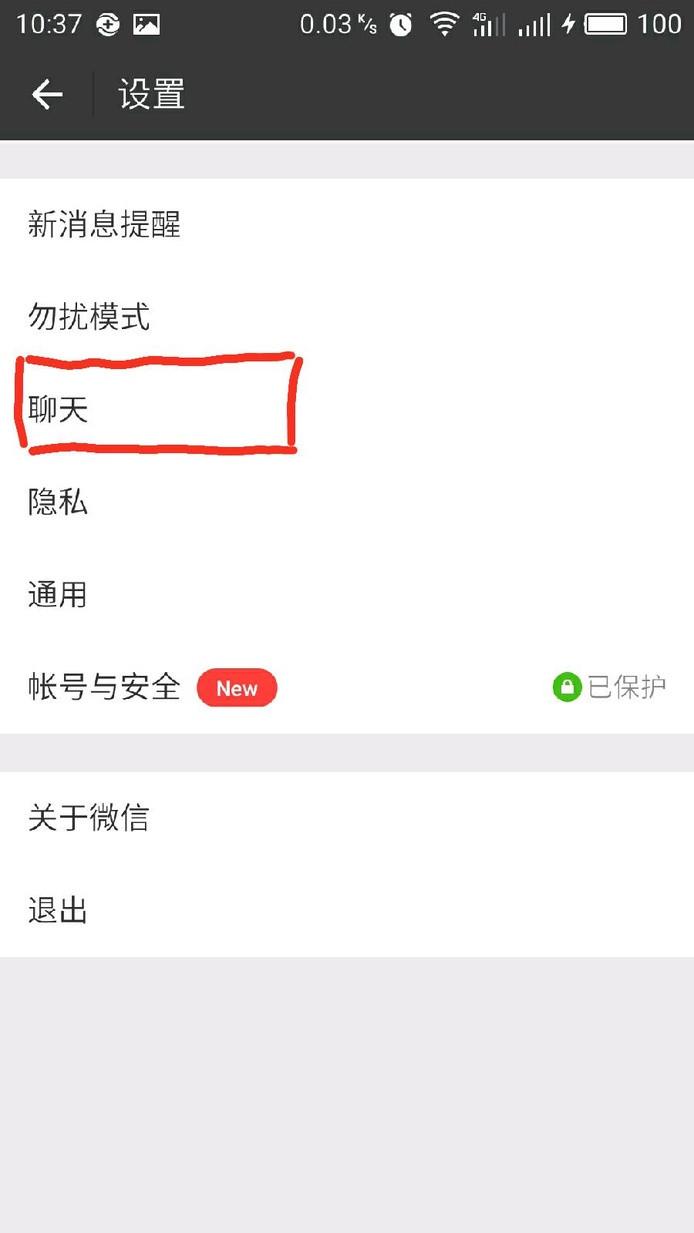Open 隐私 settings

347,502
